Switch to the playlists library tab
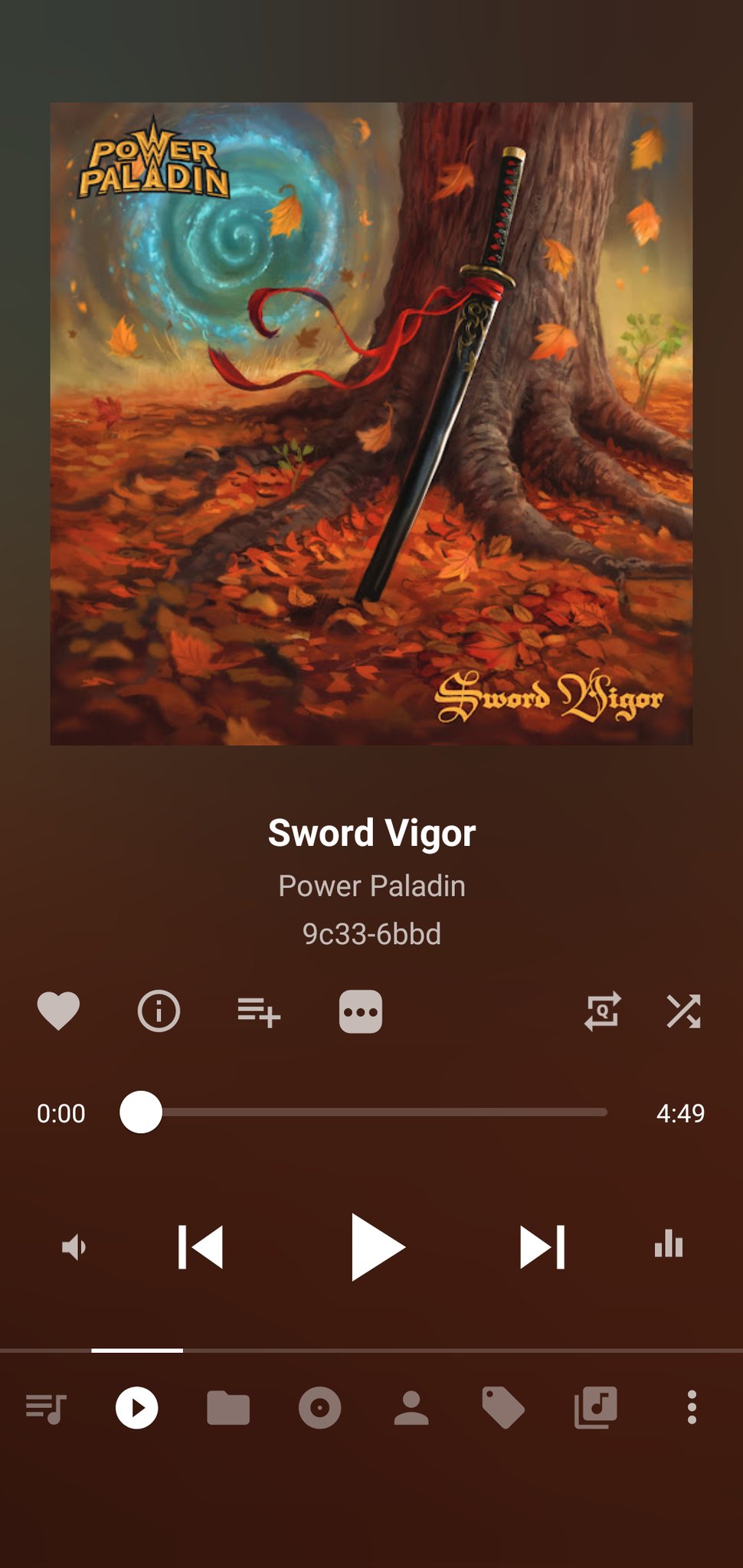Image resolution: width=743 pixels, height=1568 pixels. pos(596,1407)
